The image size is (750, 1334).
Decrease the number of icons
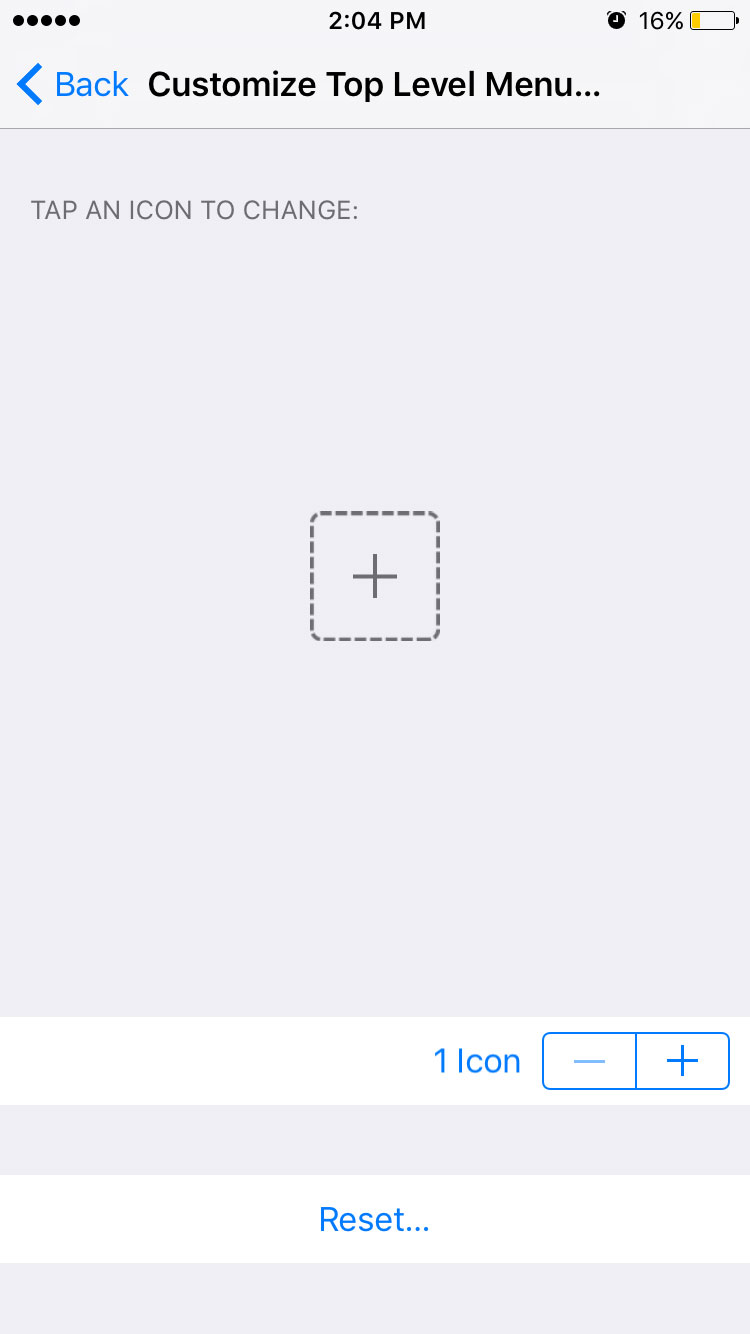[589, 1061]
